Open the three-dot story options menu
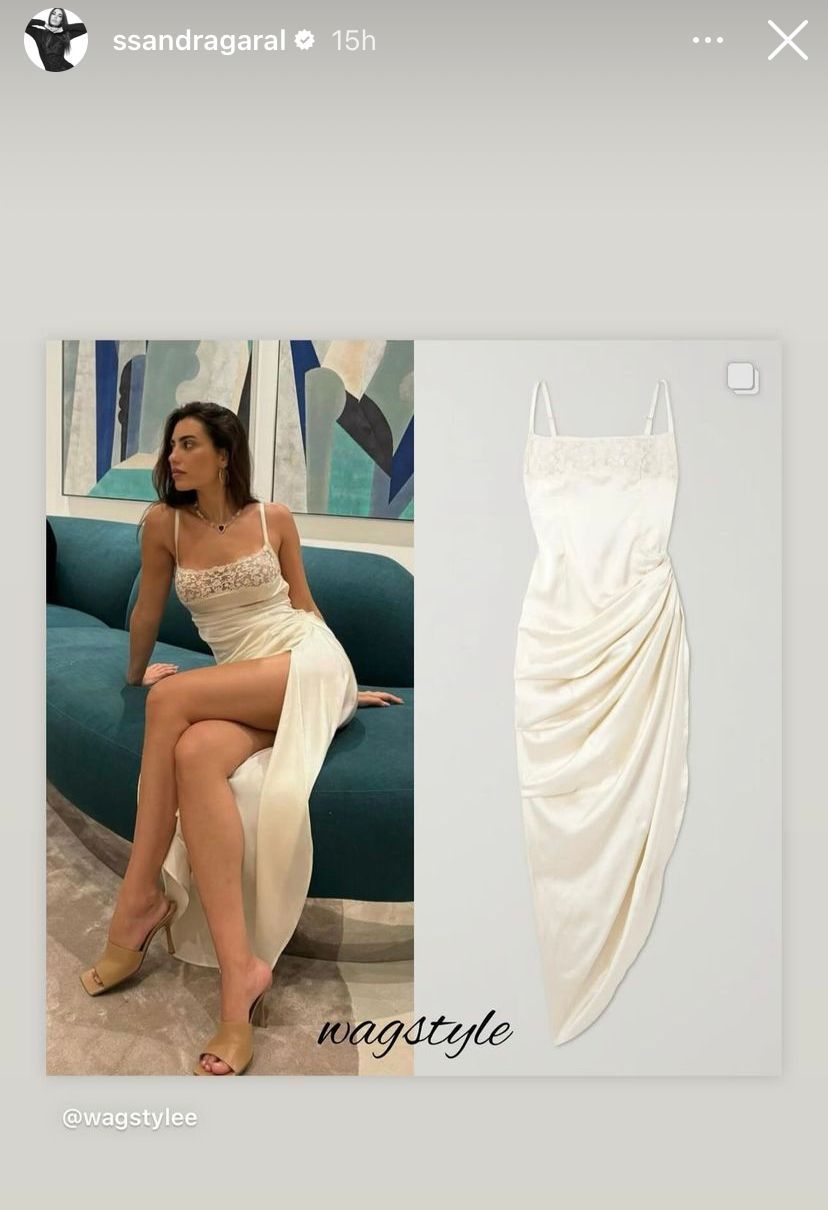 [707, 41]
